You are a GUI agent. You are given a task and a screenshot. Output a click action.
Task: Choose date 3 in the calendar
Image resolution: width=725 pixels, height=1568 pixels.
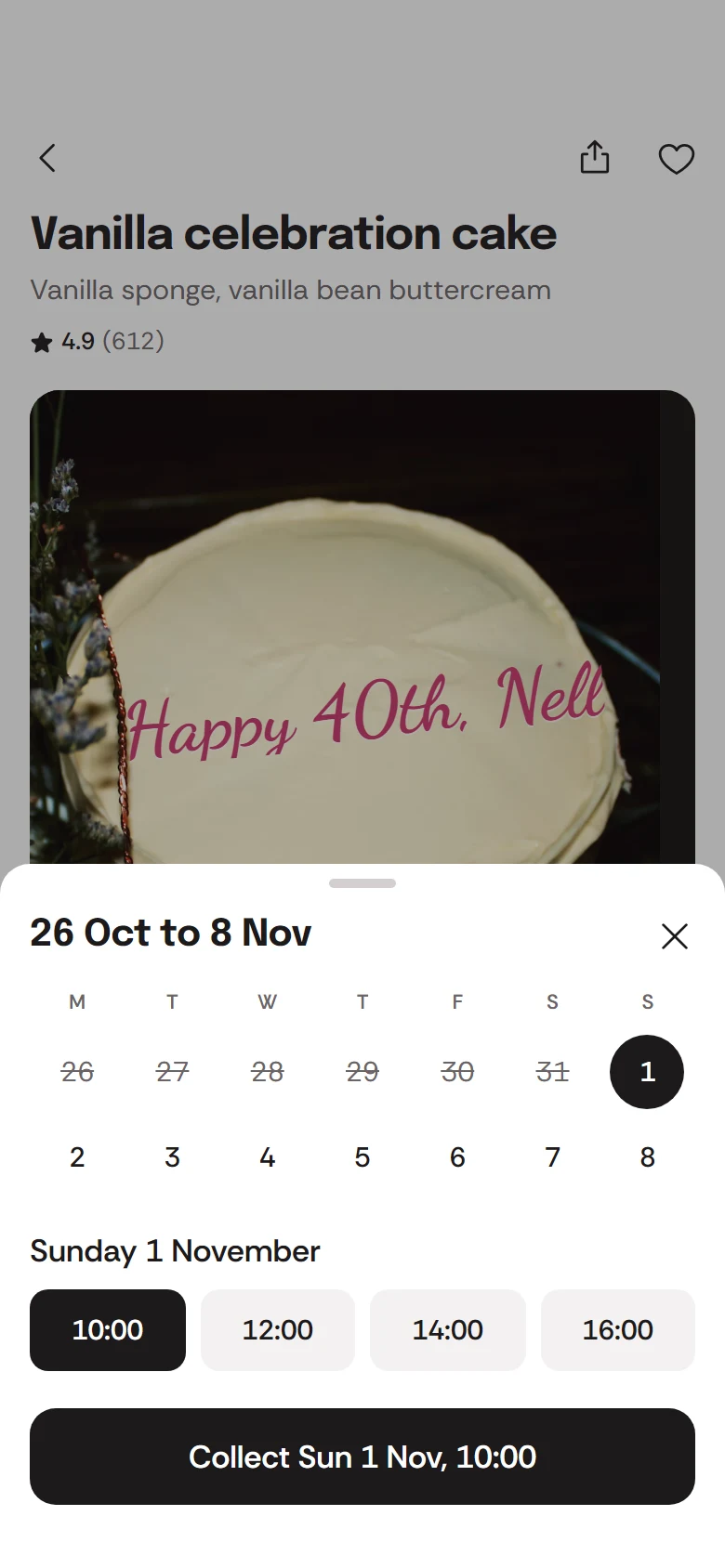click(172, 1157)
